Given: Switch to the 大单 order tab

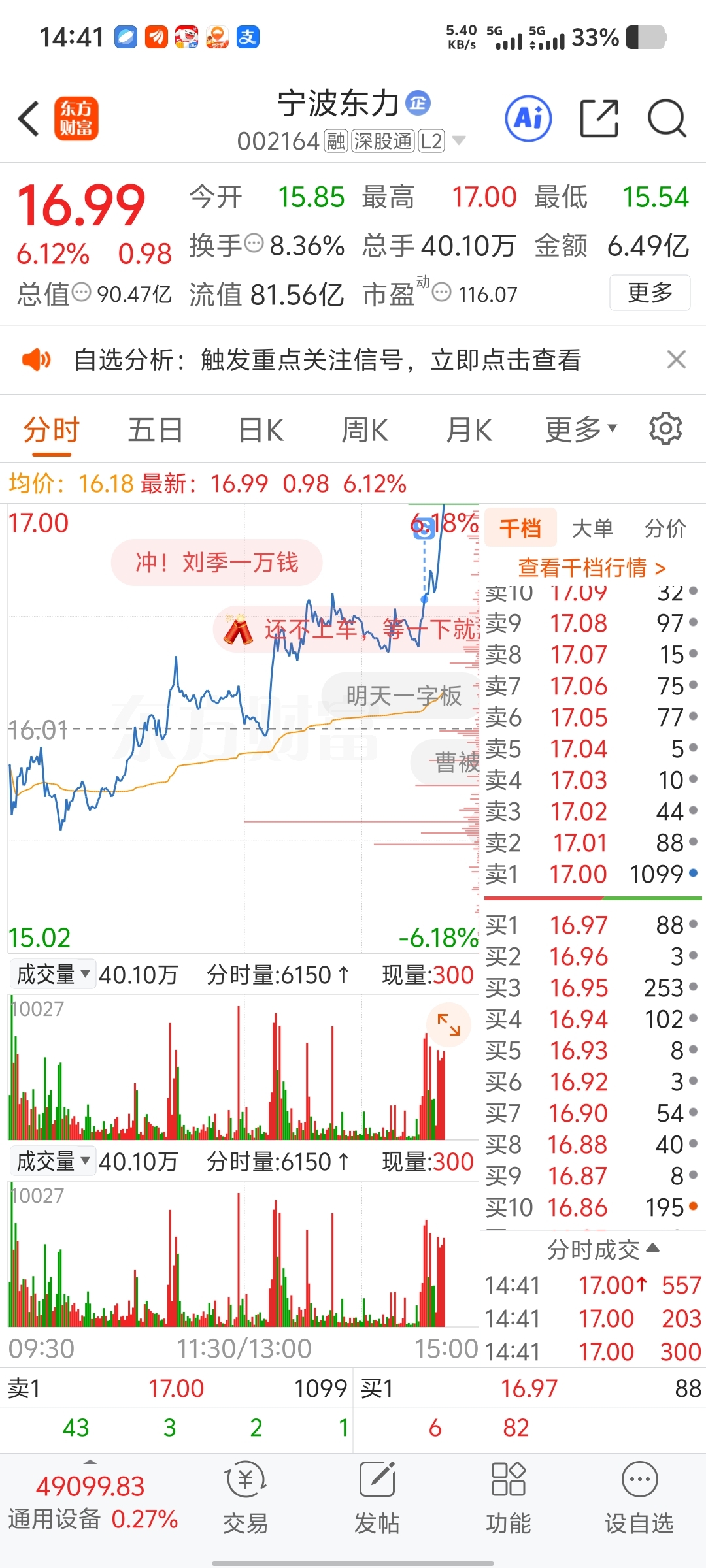Looking at the screenshot, I should (x=593, y=528).
